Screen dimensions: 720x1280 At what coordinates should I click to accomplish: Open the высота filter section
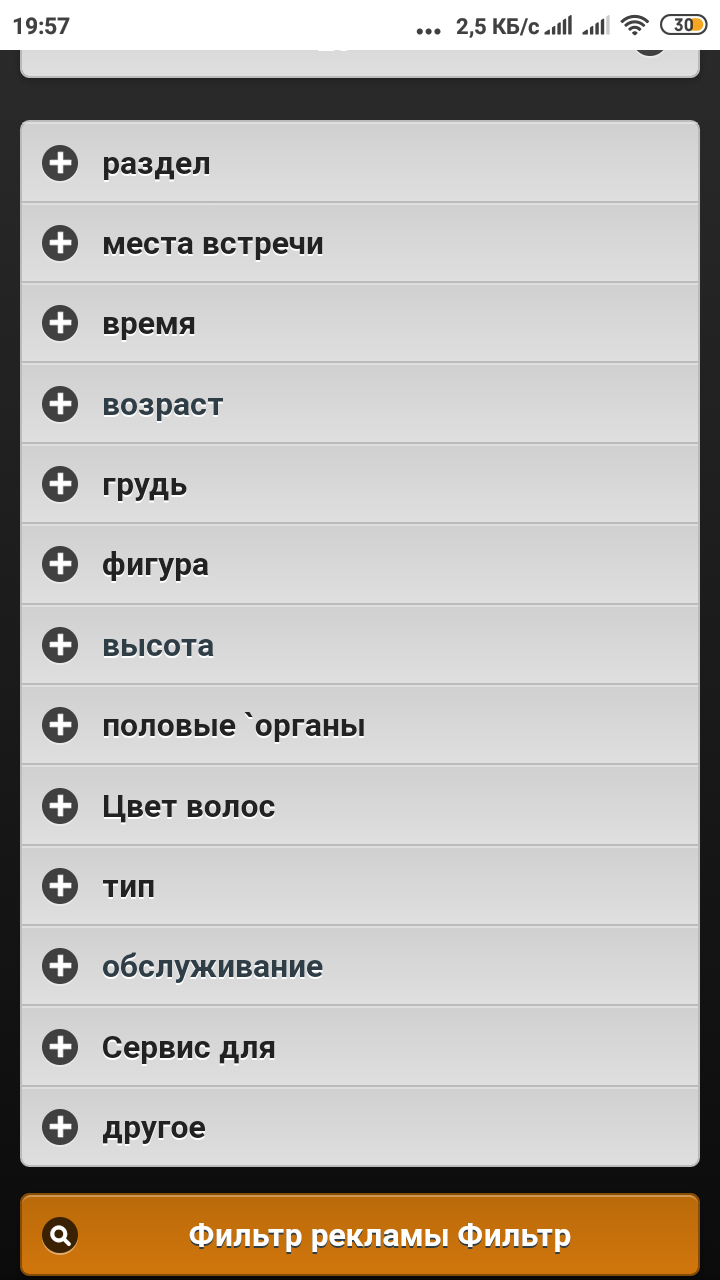[360, 645]
